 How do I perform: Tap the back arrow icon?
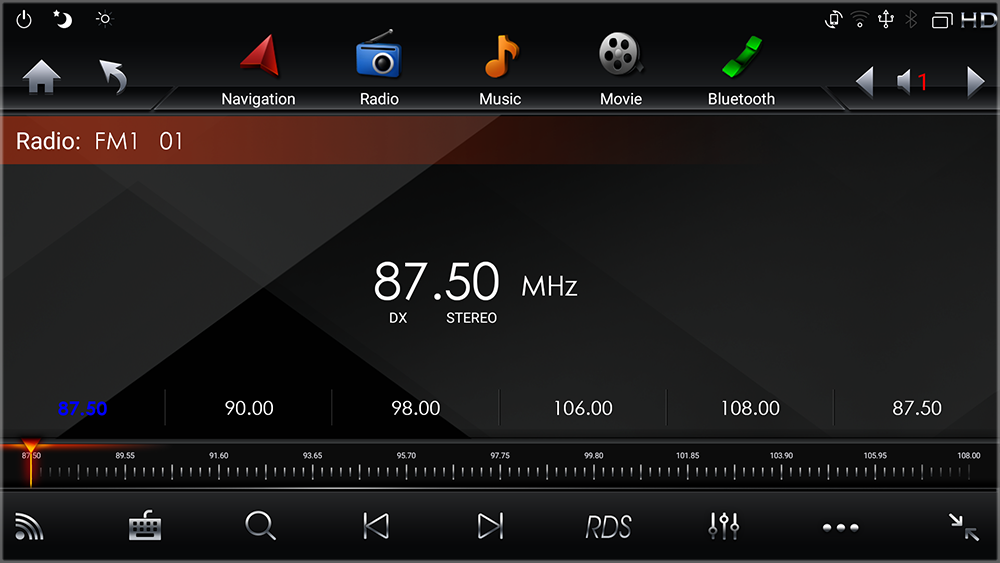[x=113, y=76]
